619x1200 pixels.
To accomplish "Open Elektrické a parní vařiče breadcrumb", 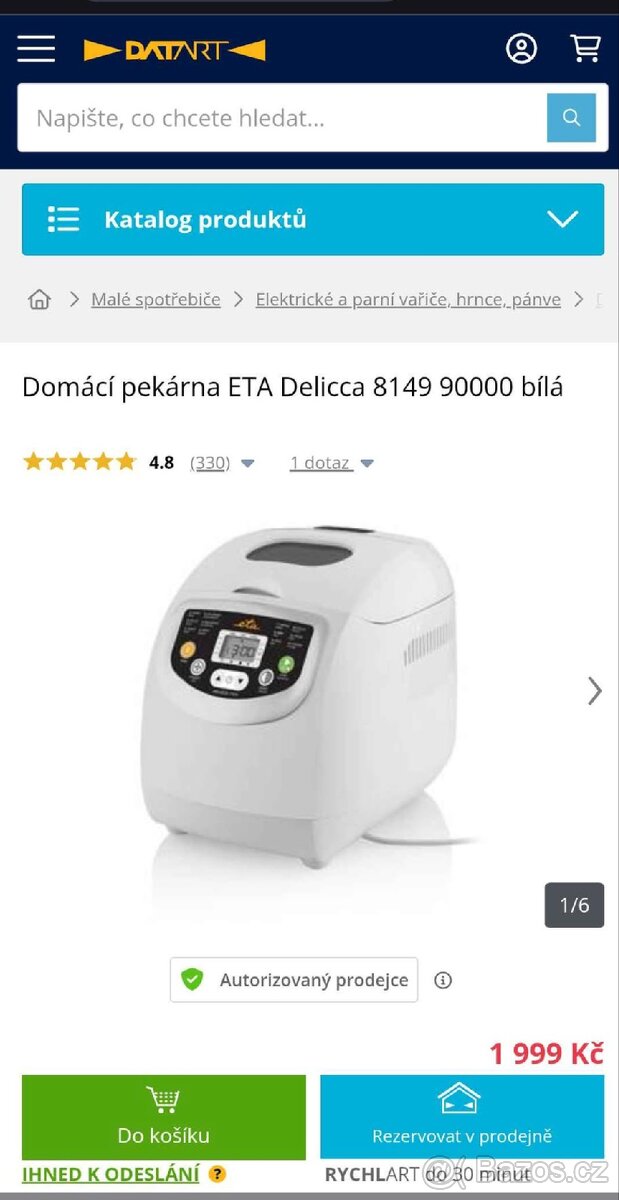I will pos(408,299).
